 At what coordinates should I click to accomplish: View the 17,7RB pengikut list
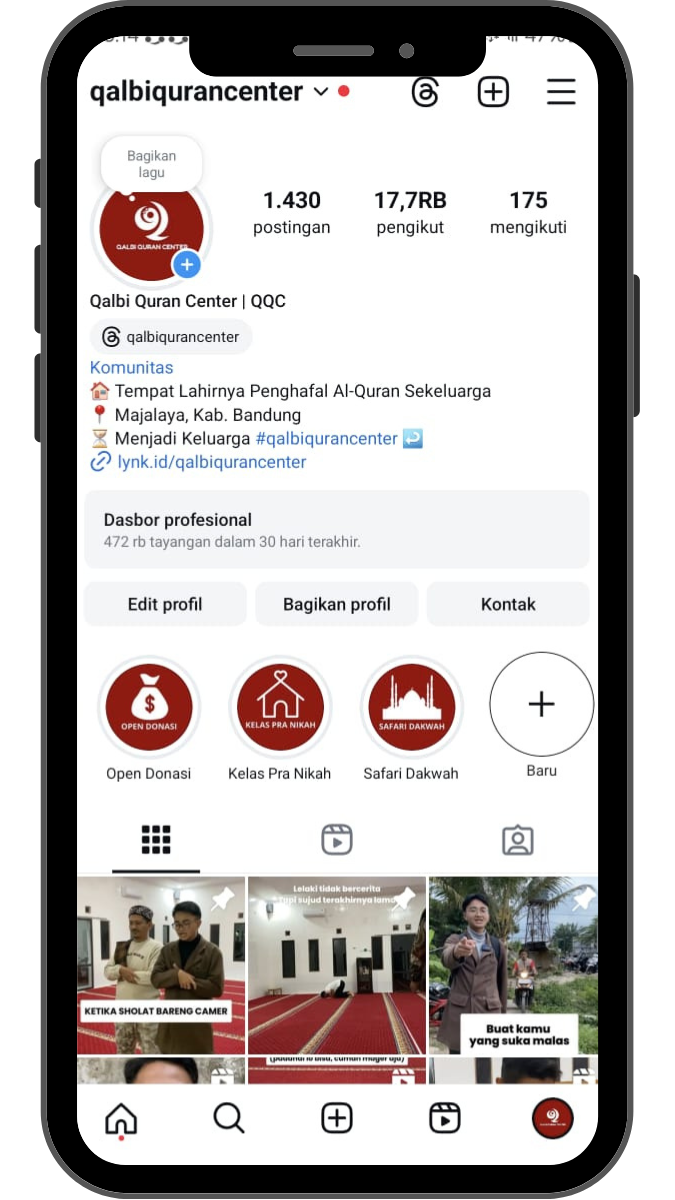410,212
